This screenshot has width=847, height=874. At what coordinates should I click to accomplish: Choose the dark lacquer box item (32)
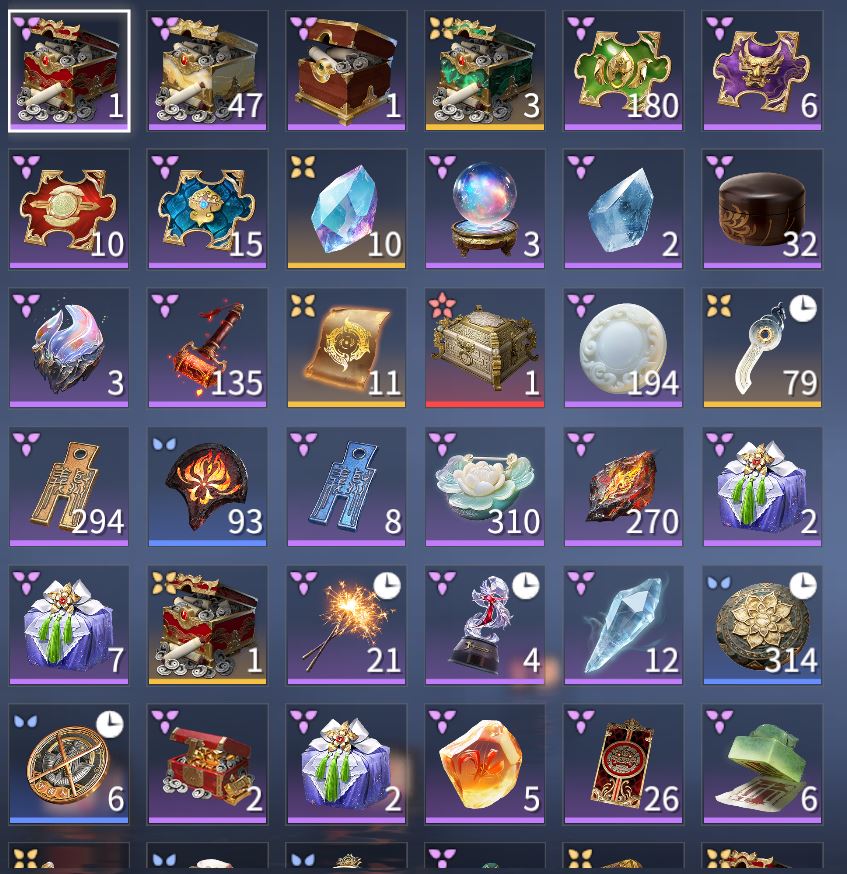point(762,209)
